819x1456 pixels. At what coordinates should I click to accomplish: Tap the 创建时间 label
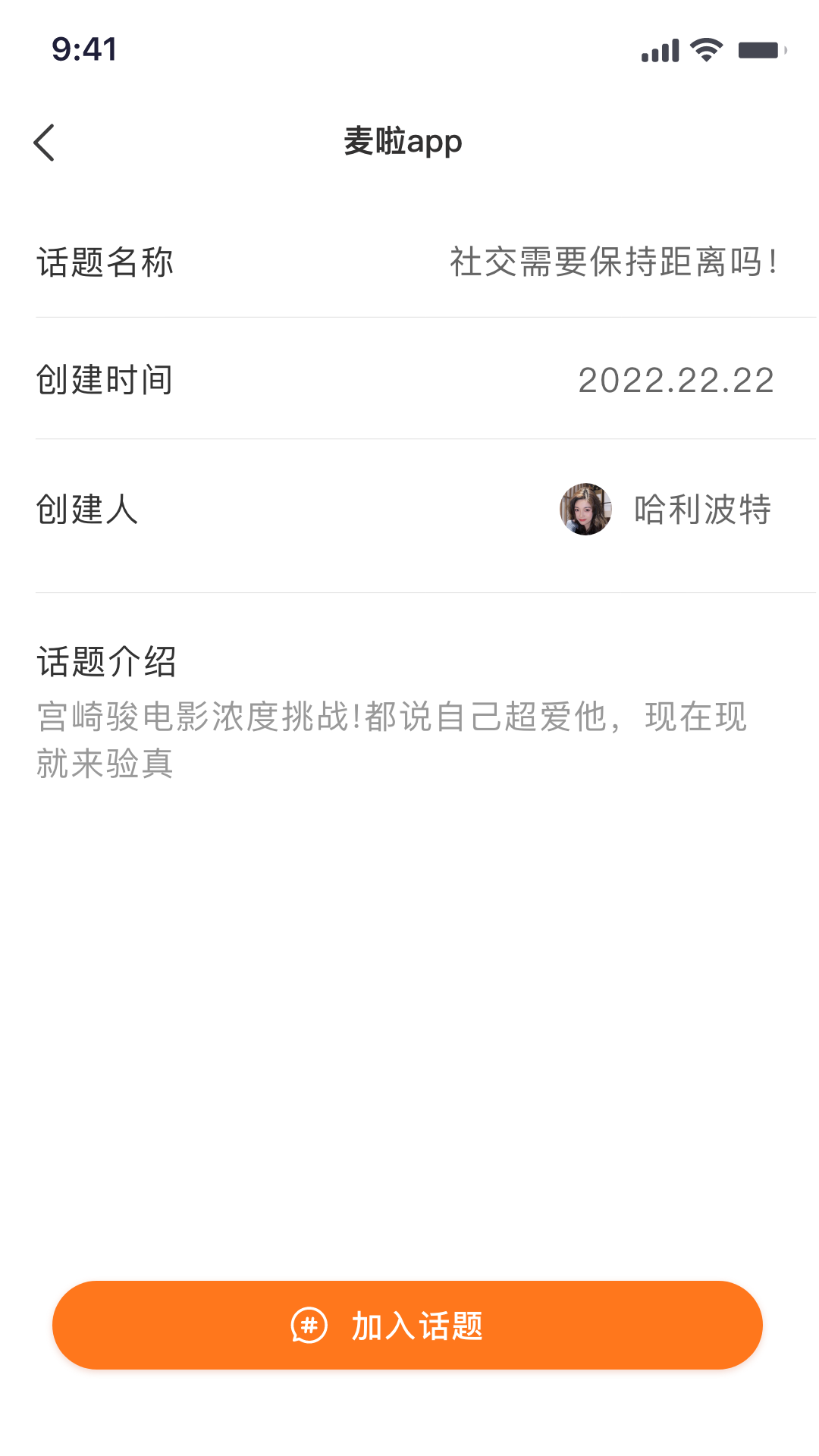tap(104, 381)
